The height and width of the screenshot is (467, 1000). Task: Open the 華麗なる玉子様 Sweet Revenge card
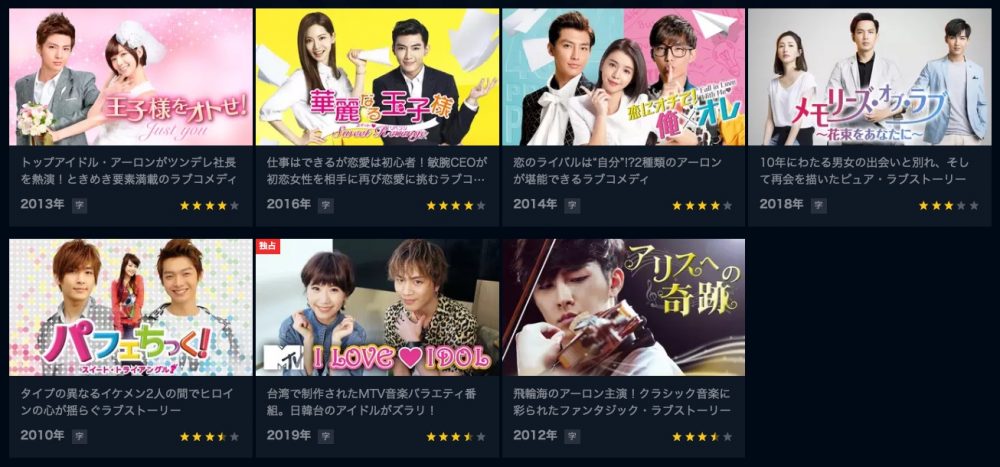click(377, 78)
